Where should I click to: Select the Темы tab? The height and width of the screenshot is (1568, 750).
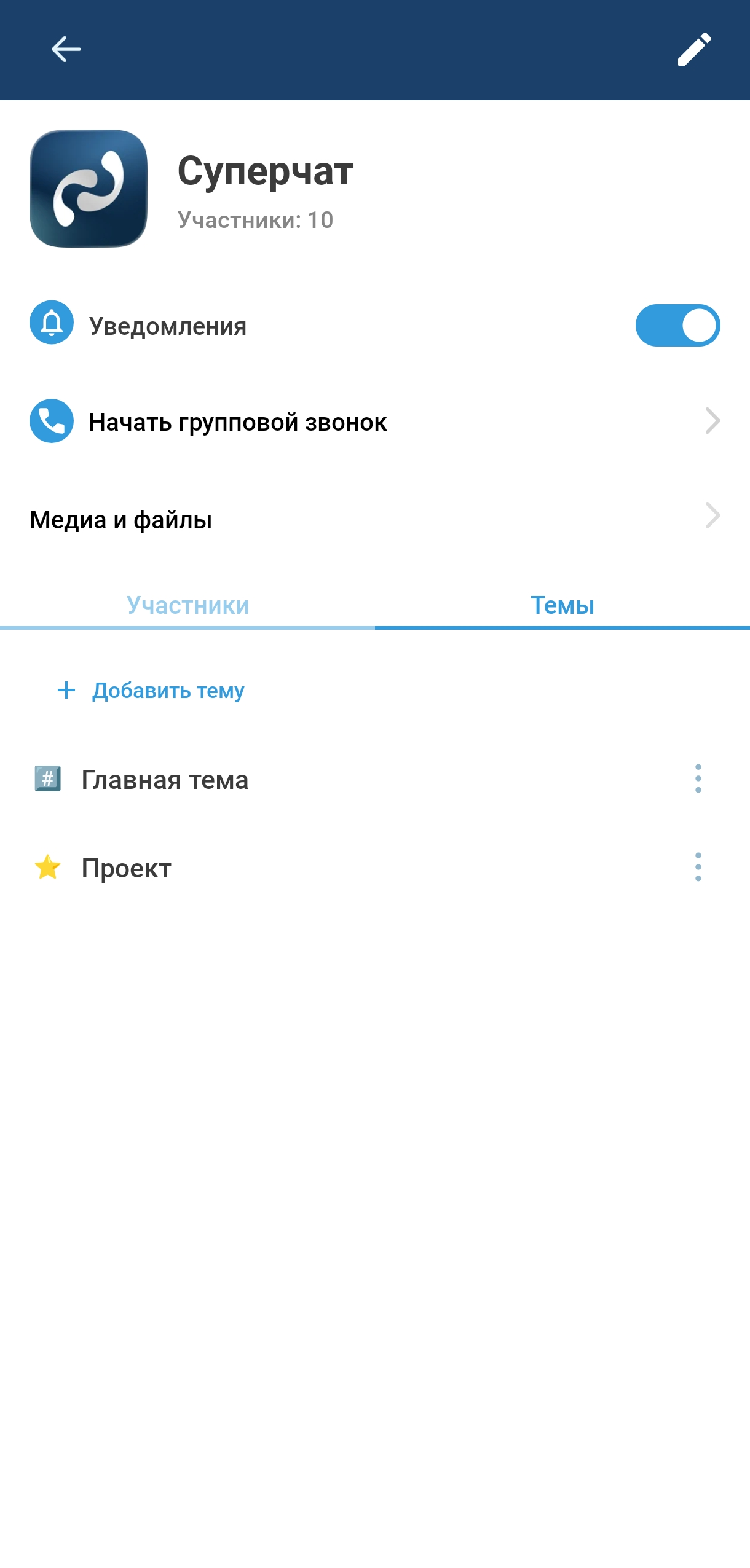[x=562, y=606]
